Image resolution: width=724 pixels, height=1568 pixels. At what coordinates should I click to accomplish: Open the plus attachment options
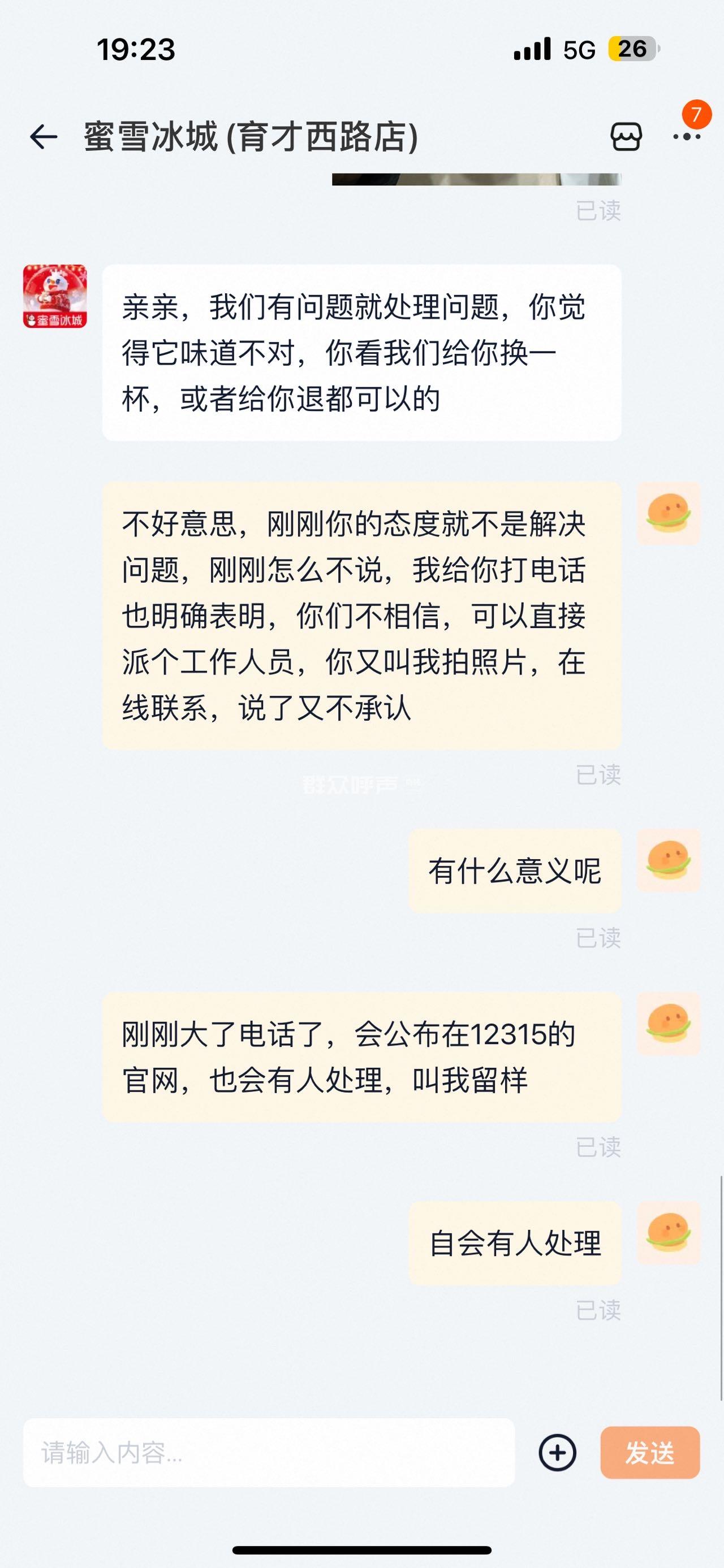(x=557, y=1453)
